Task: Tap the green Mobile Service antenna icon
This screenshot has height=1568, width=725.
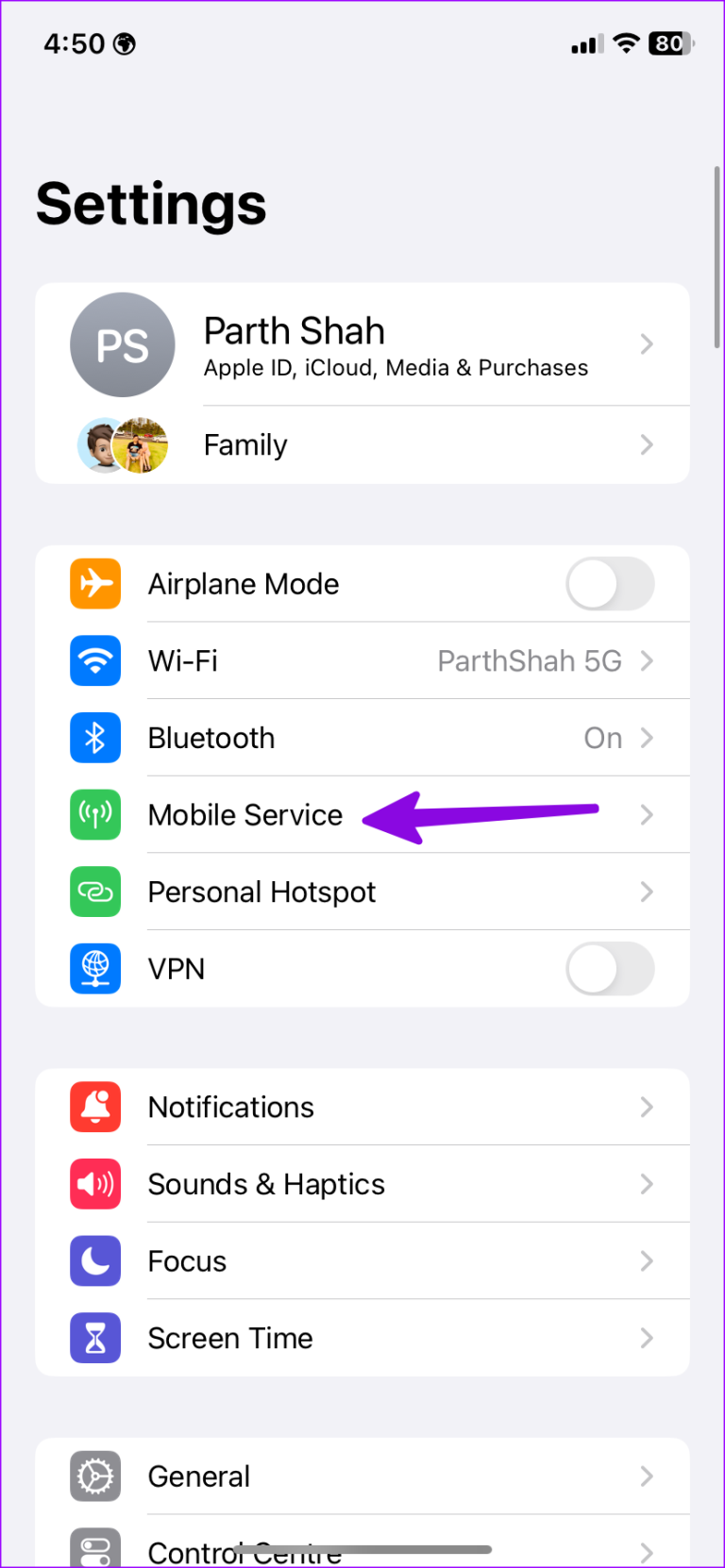Action: [x=94, y=814]
